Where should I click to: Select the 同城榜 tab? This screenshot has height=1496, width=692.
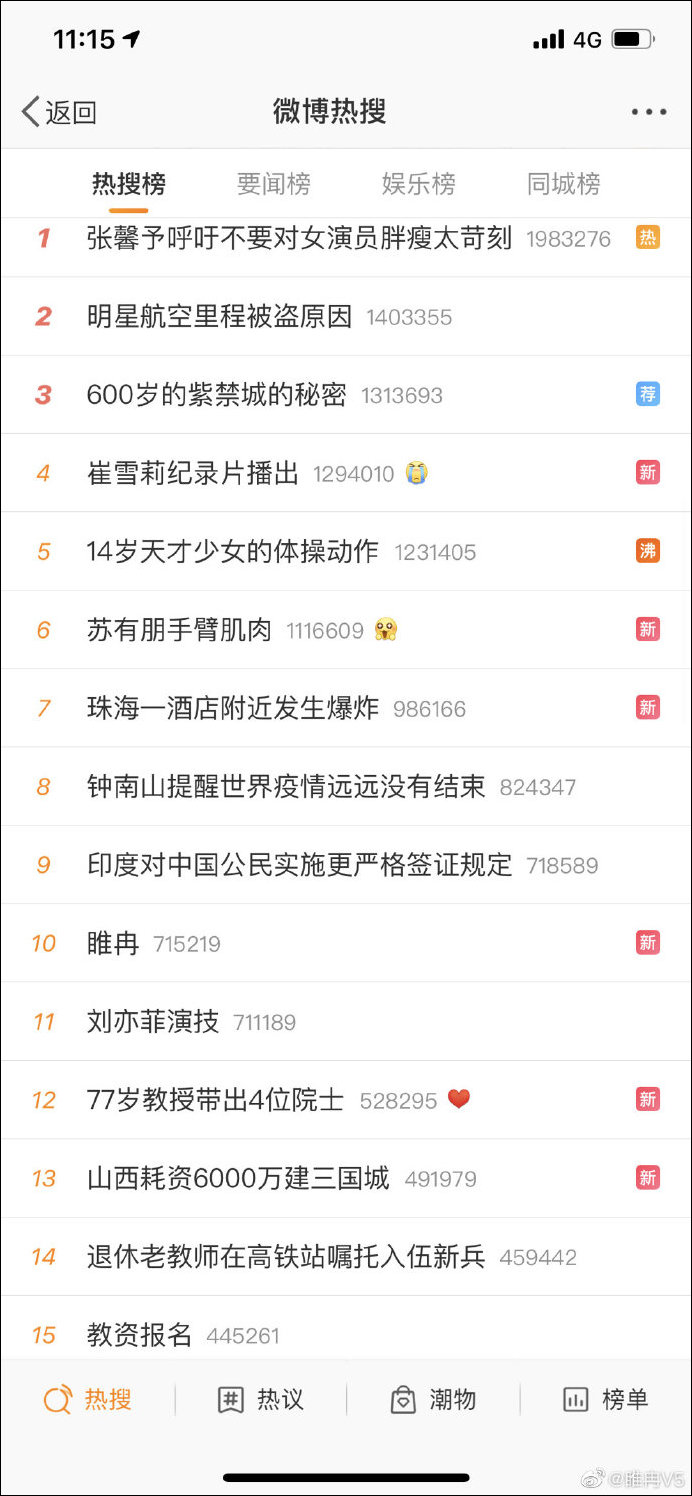click(x=563, y=184)
